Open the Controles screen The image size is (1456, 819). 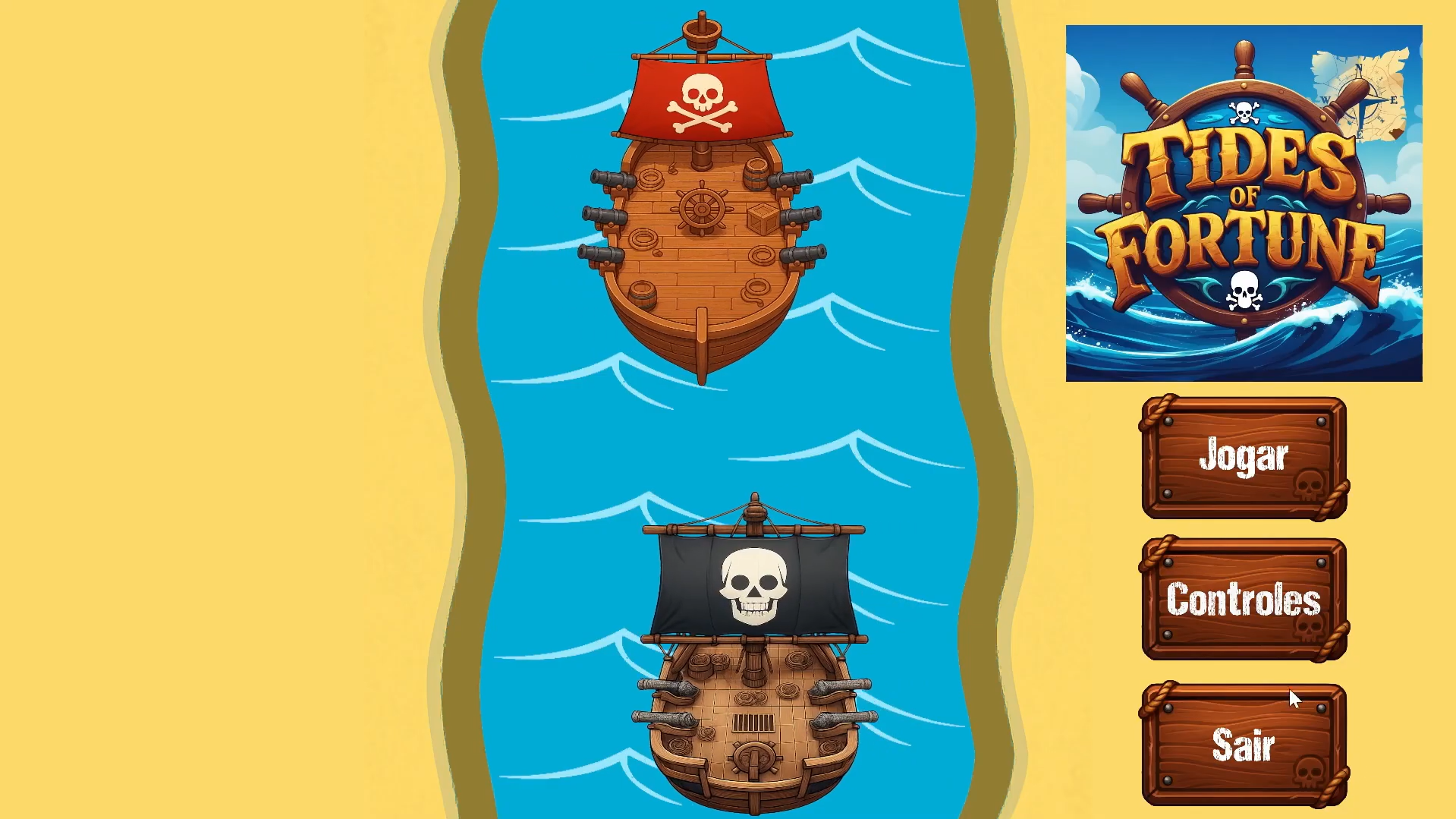click(x=1244, y=600)
